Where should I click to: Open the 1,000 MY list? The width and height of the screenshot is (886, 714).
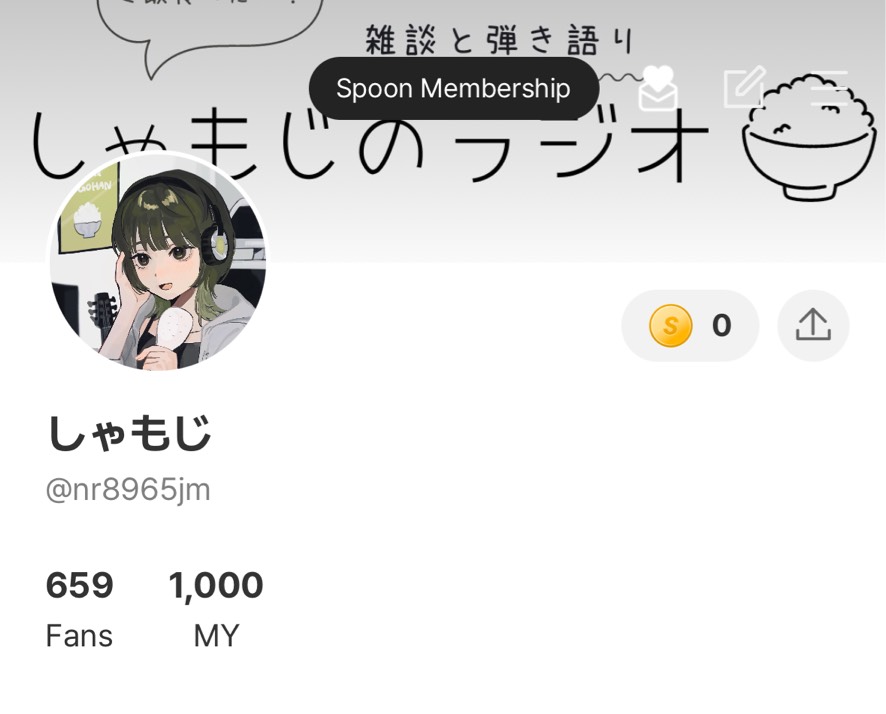click(216, 608)
